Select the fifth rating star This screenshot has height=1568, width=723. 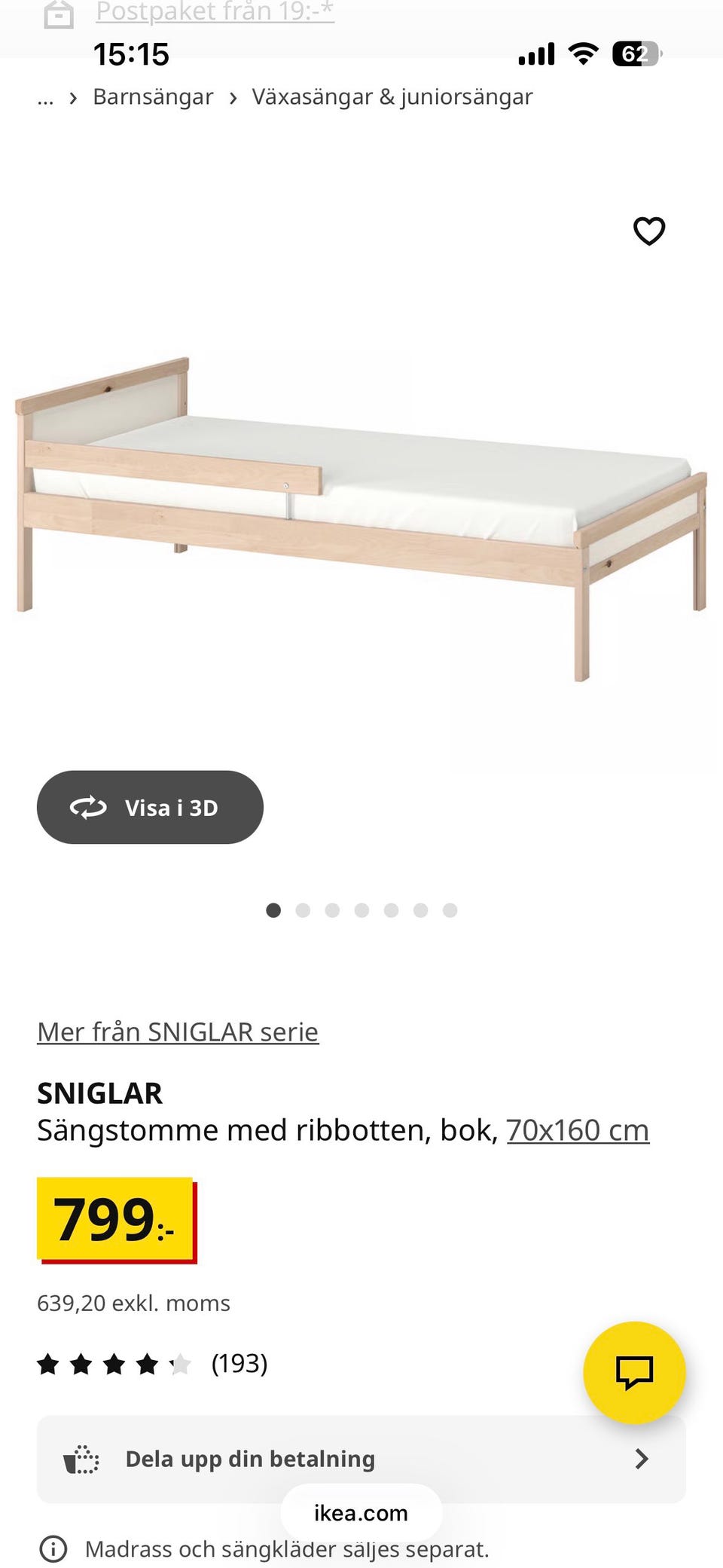coord(181,1362)
